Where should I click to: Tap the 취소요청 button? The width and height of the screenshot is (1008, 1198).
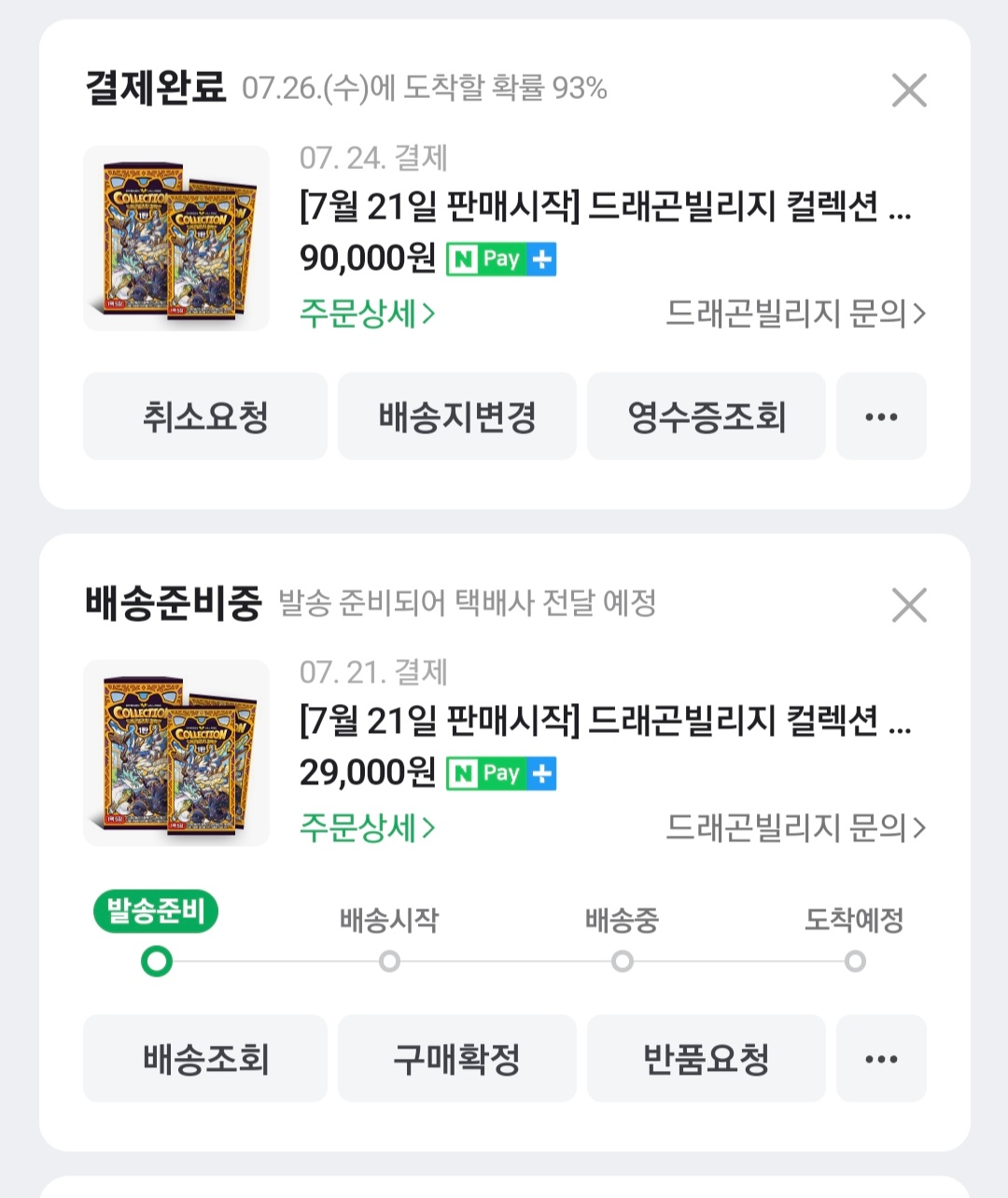point(205,416)
